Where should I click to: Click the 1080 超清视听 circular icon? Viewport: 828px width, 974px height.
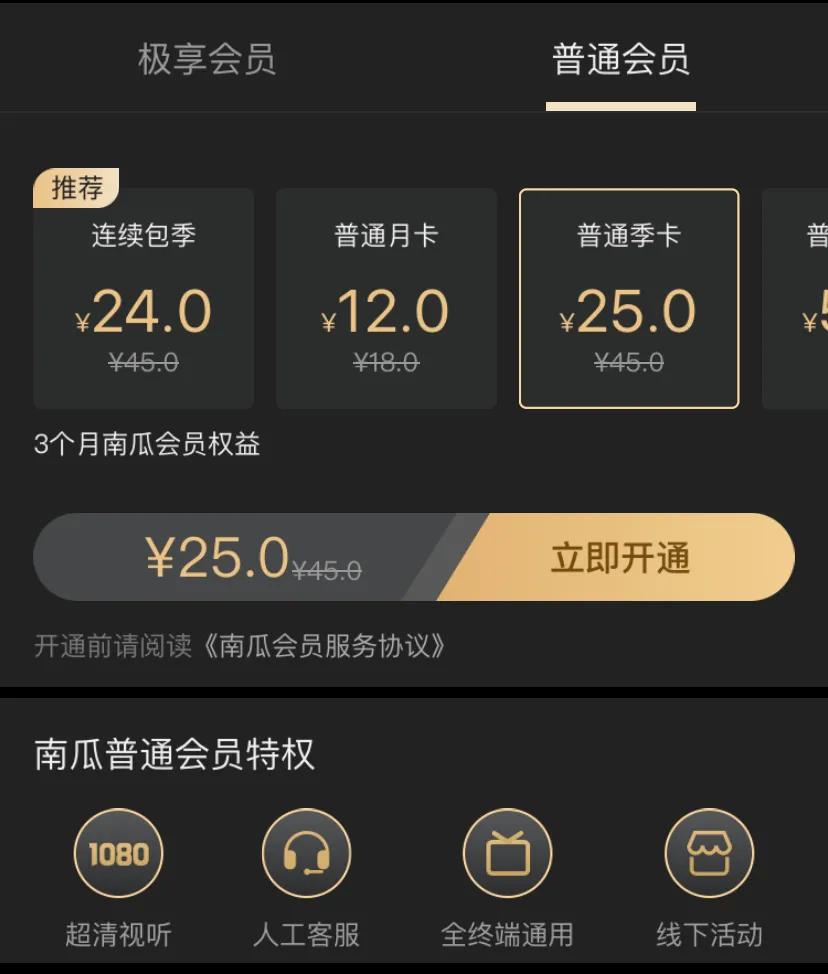coord(118,852)
